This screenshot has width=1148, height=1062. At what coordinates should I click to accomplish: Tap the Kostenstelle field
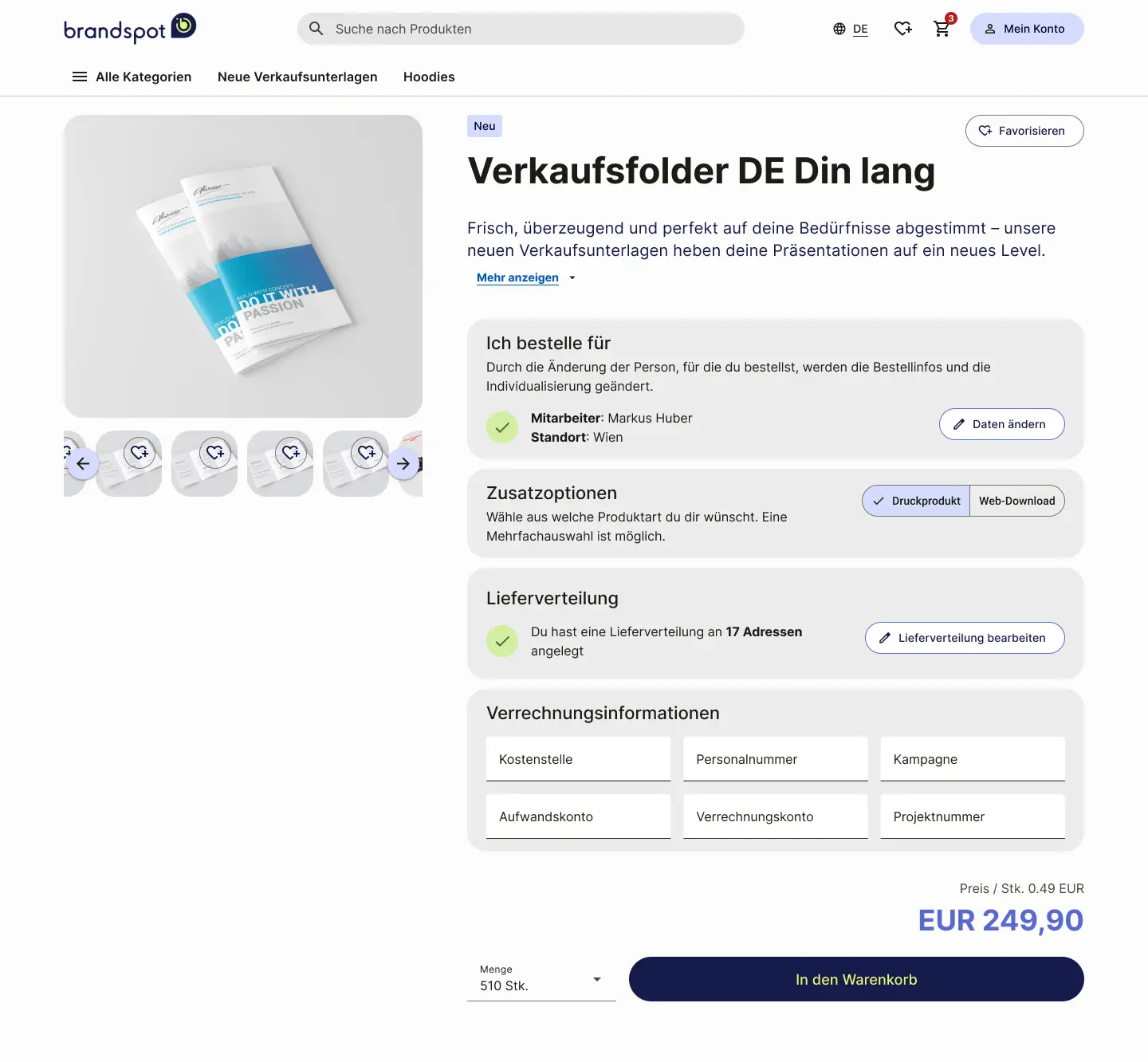pyautogui.click(x=578, y=759)
